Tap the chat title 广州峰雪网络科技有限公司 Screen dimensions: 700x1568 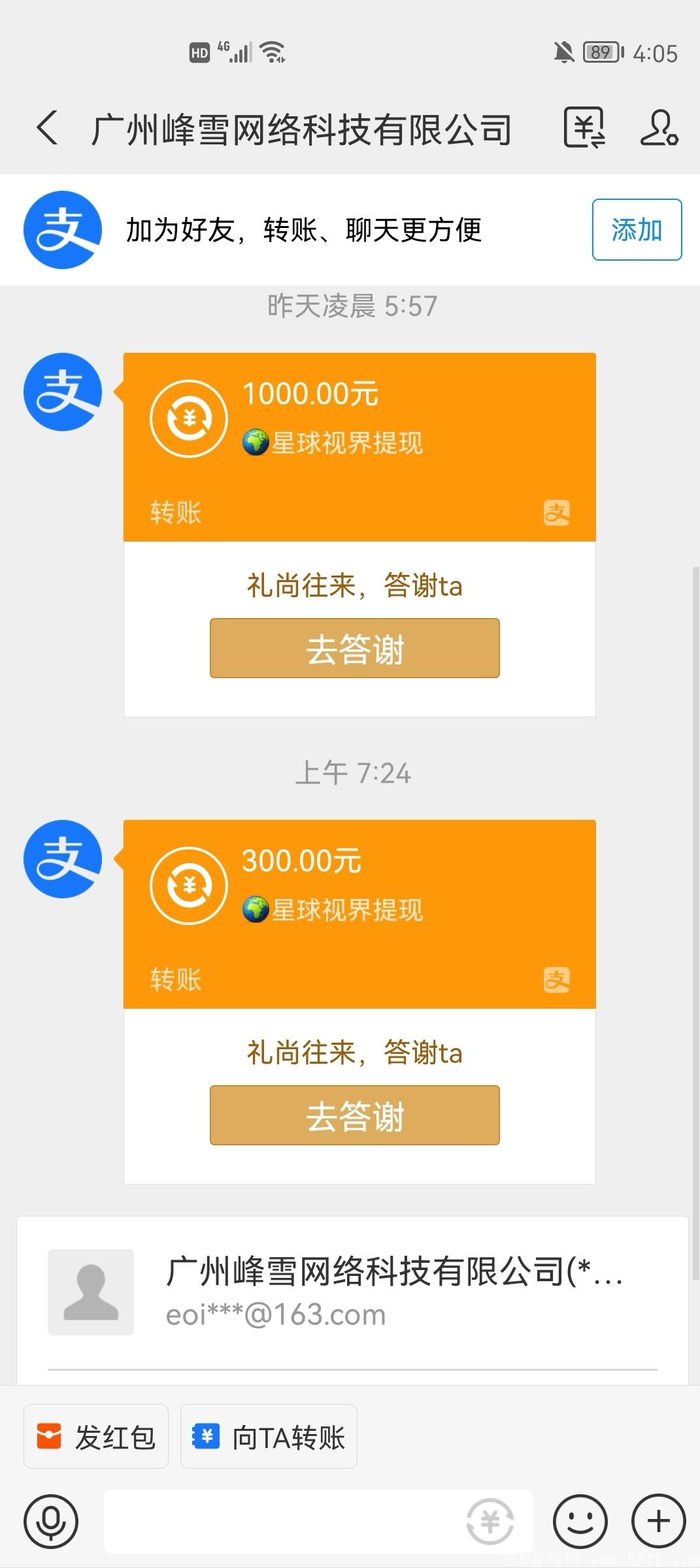click(302, 129)
